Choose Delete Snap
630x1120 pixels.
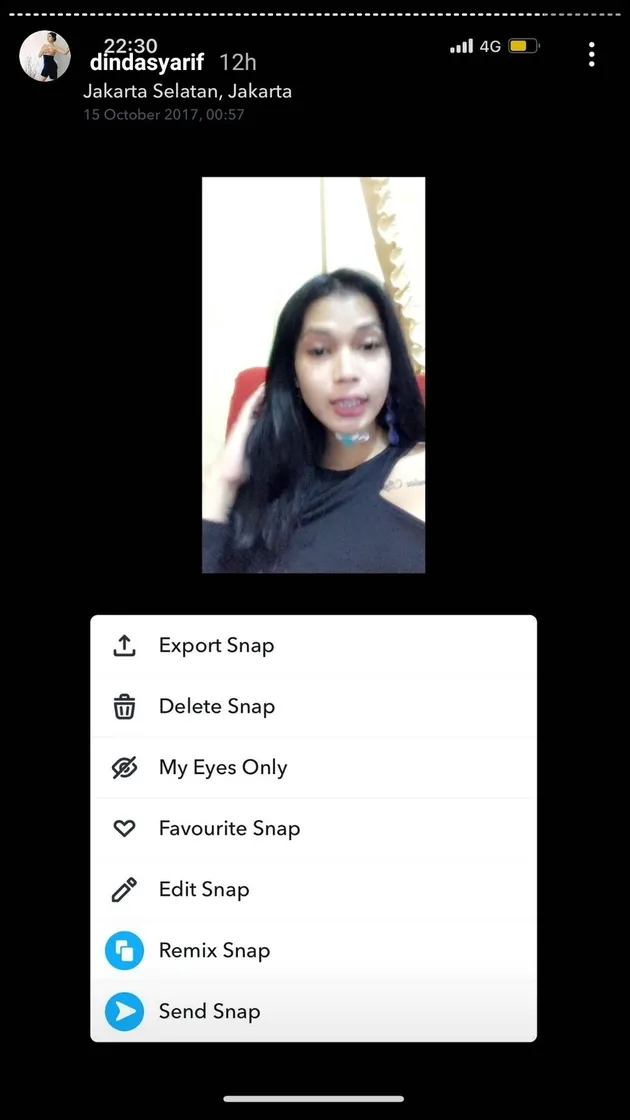(x=216, y=707)
